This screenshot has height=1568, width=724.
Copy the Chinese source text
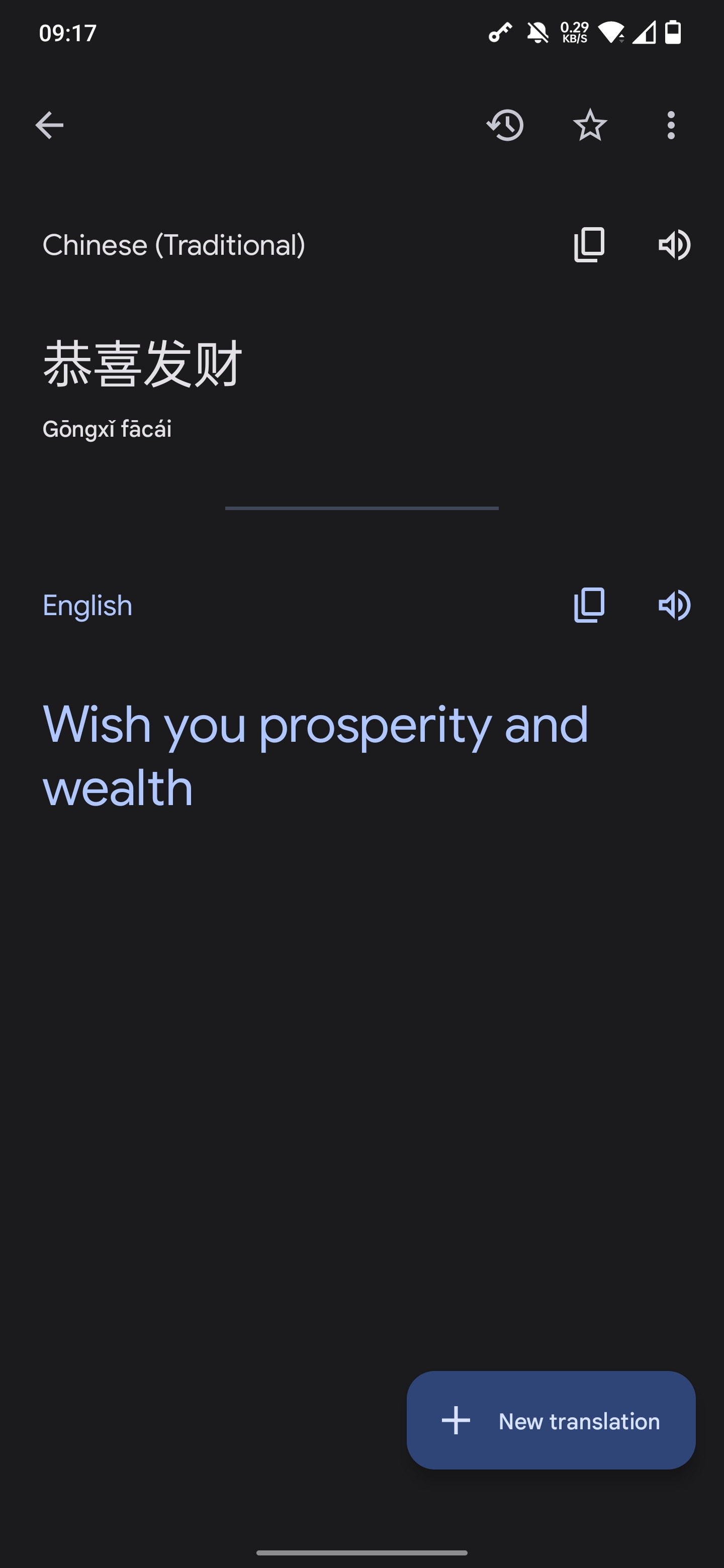[589, 245]
